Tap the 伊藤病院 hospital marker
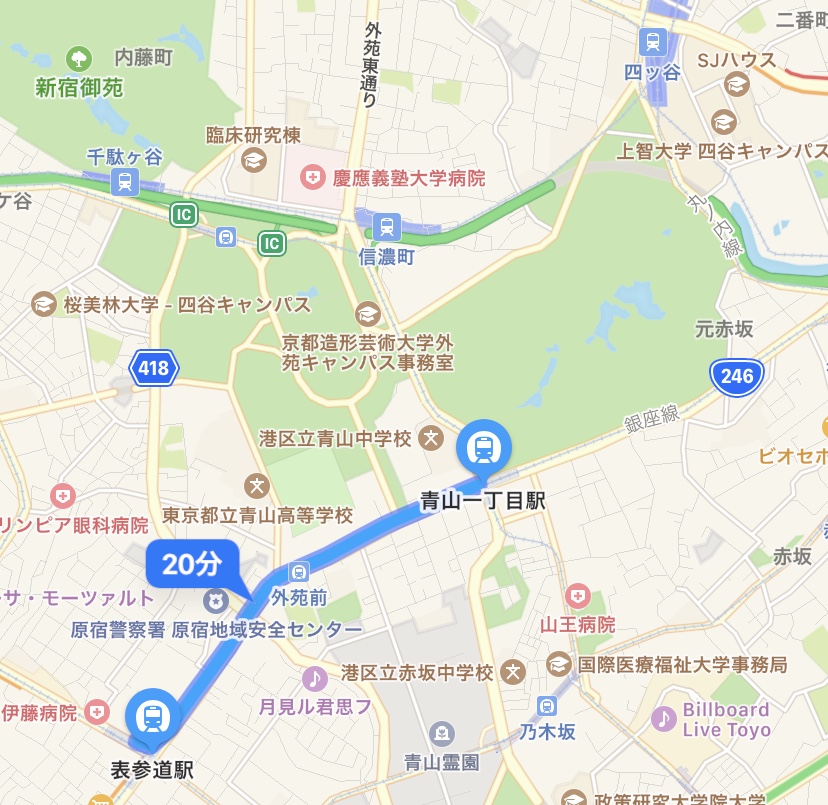 point(97,713)
